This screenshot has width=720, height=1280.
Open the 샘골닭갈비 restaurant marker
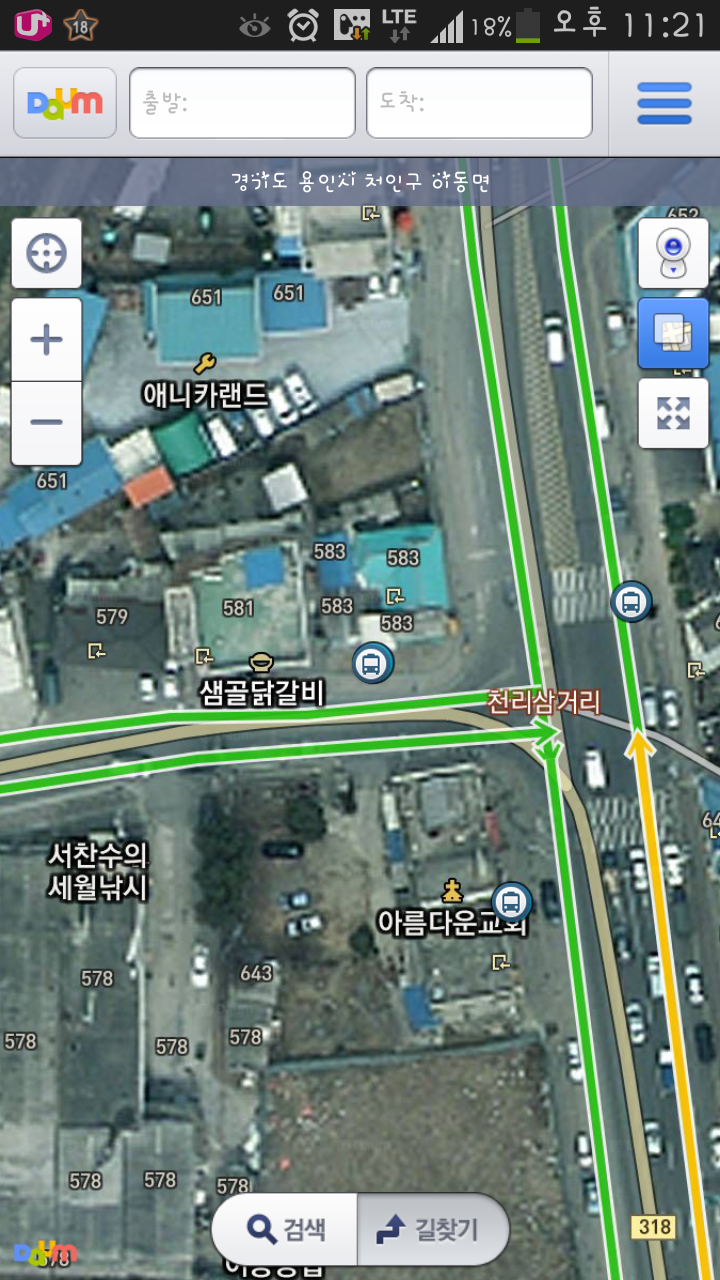click(x=262, y=661)
